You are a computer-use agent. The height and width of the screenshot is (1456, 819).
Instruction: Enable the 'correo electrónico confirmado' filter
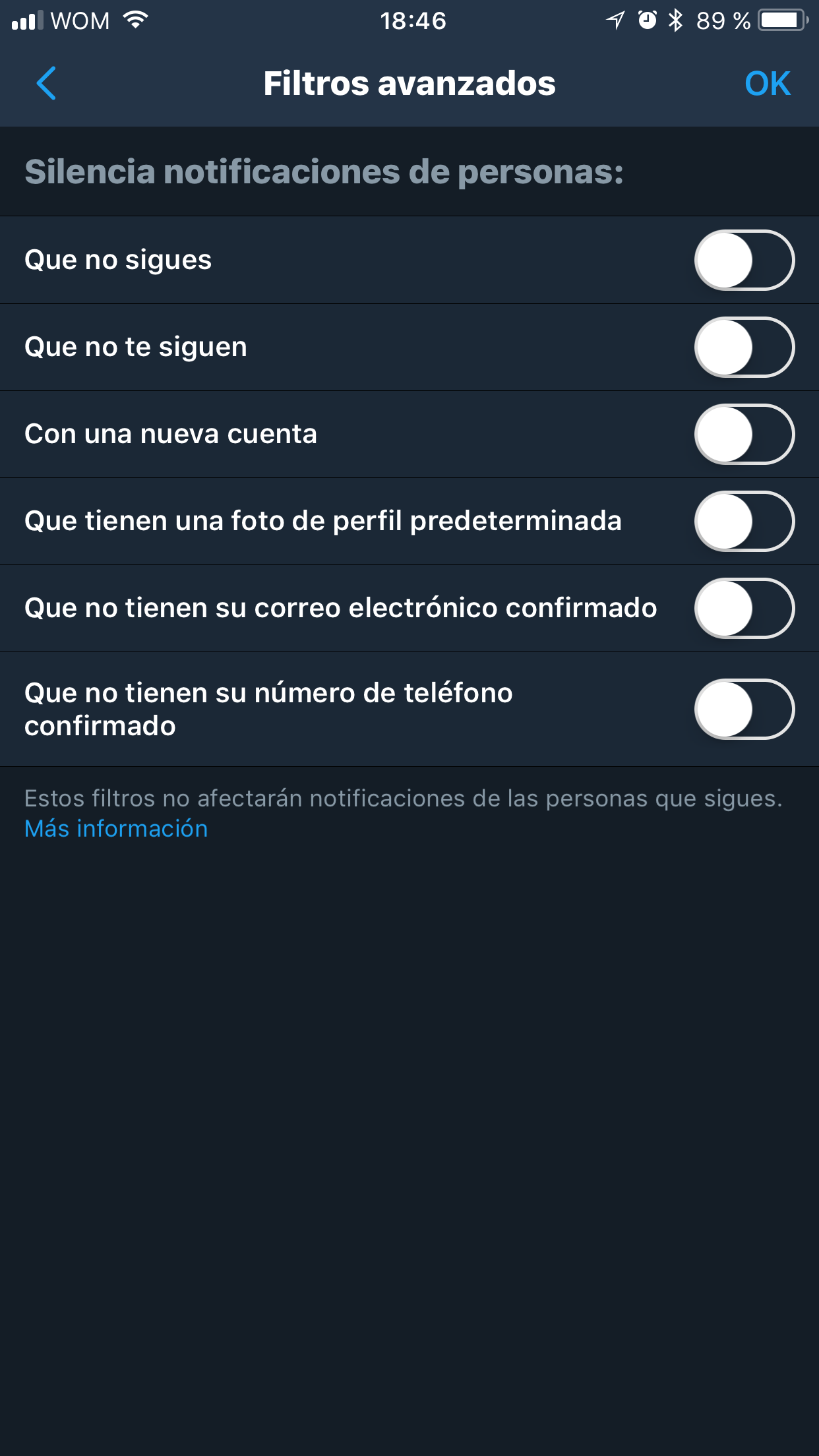[x=744, y=609]
